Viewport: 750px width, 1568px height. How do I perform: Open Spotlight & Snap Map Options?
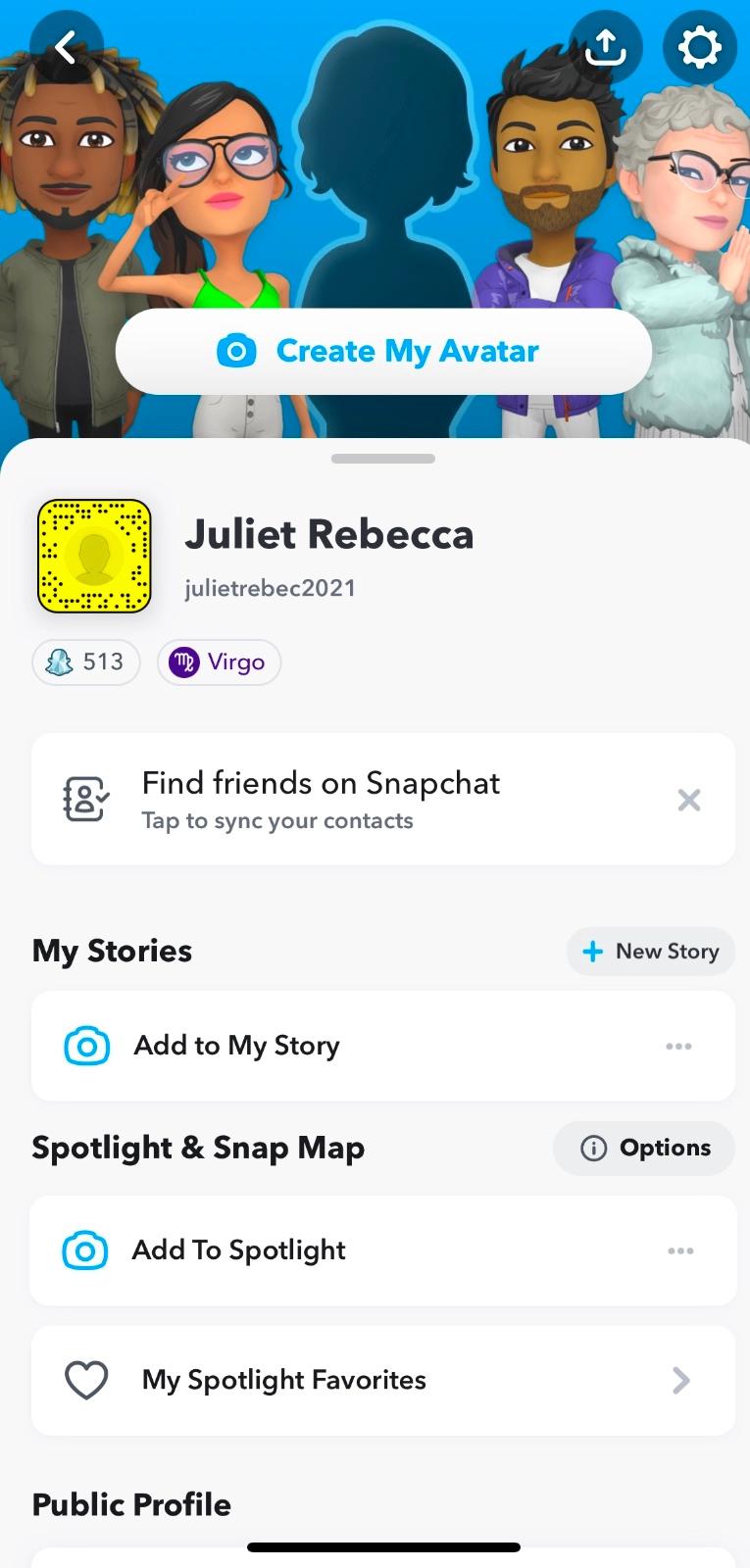(644, 1148)
